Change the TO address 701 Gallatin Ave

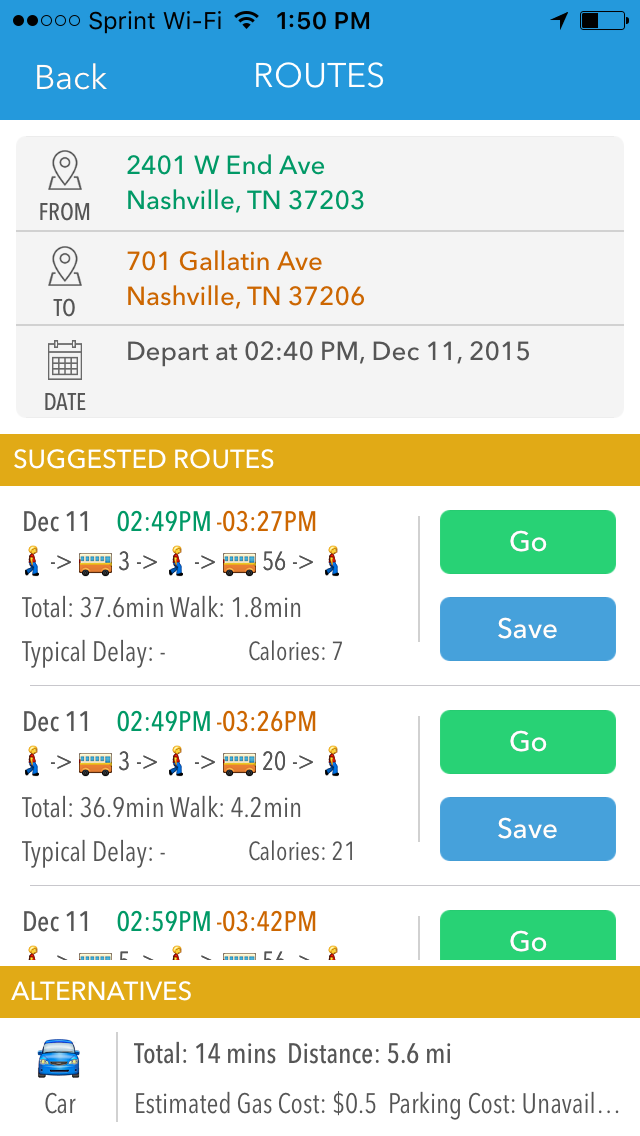(x=245, y=279)
